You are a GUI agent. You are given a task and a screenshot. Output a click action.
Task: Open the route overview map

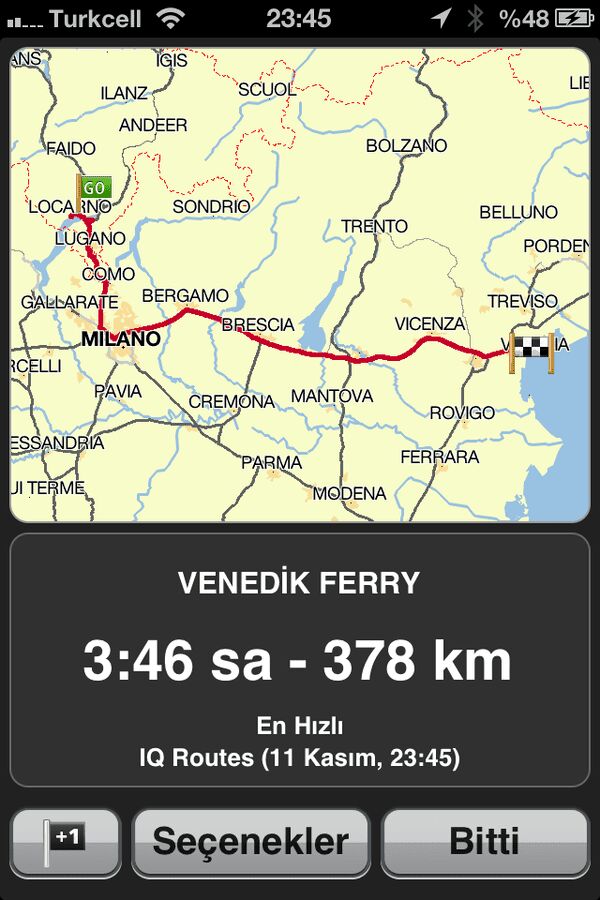coord(300,285)
